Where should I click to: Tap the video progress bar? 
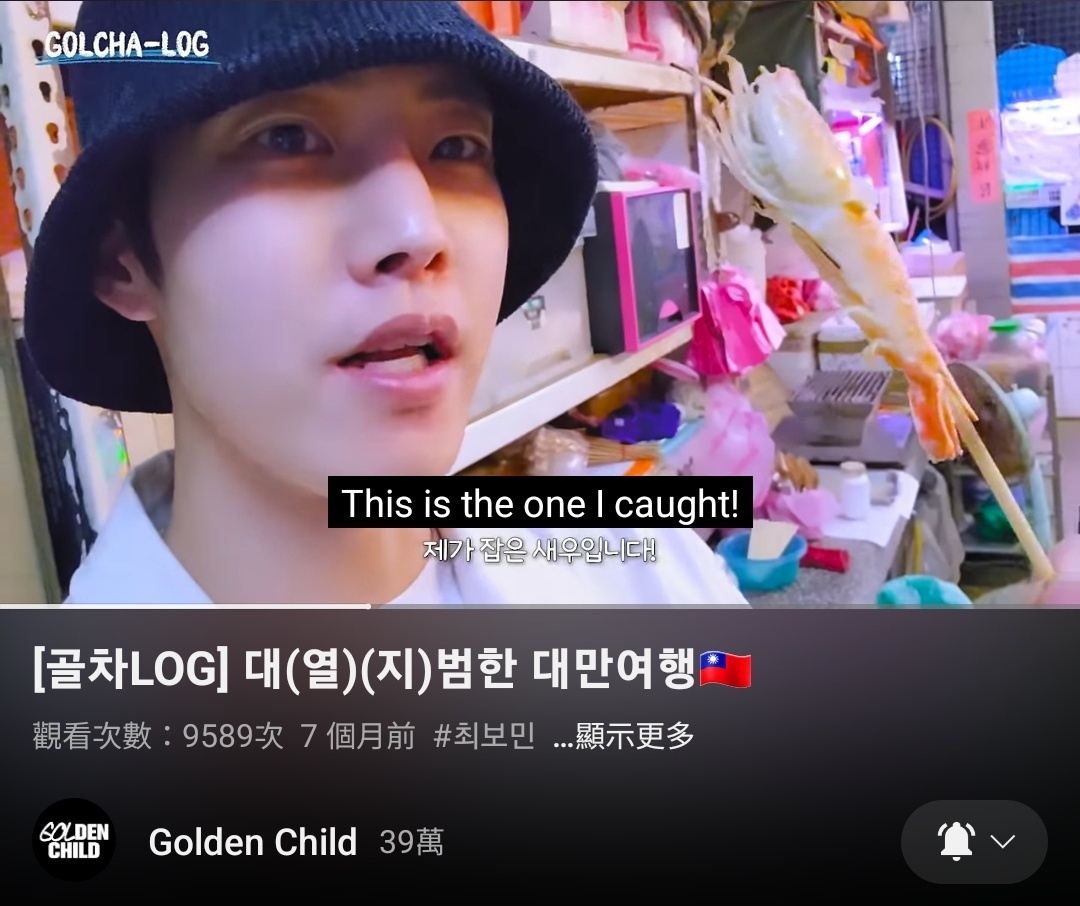pos(540,605)
